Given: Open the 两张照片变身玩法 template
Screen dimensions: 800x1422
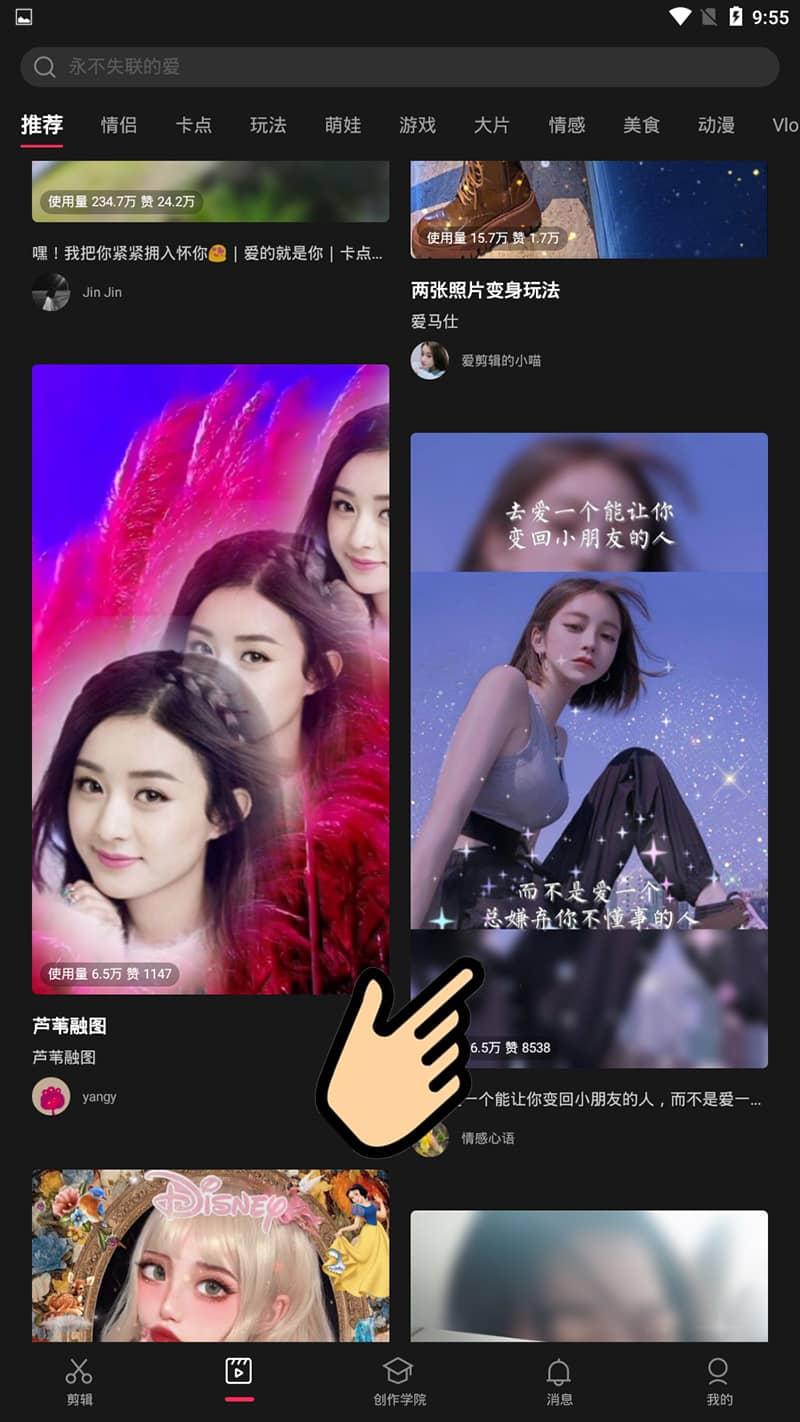Looking at the screenshot, I should [x=485, y=290].
